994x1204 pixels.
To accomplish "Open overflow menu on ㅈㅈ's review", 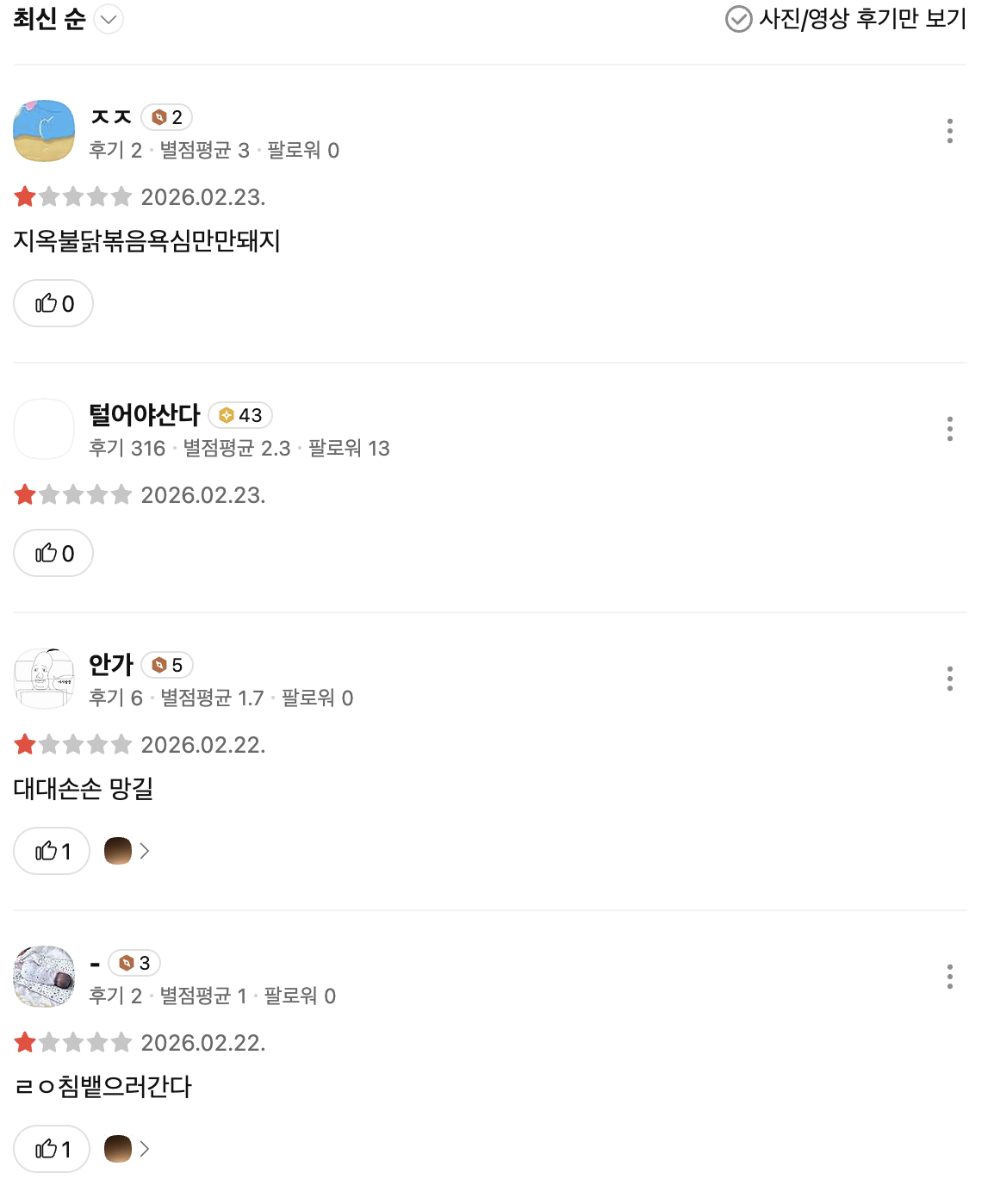I will (949, 131).
